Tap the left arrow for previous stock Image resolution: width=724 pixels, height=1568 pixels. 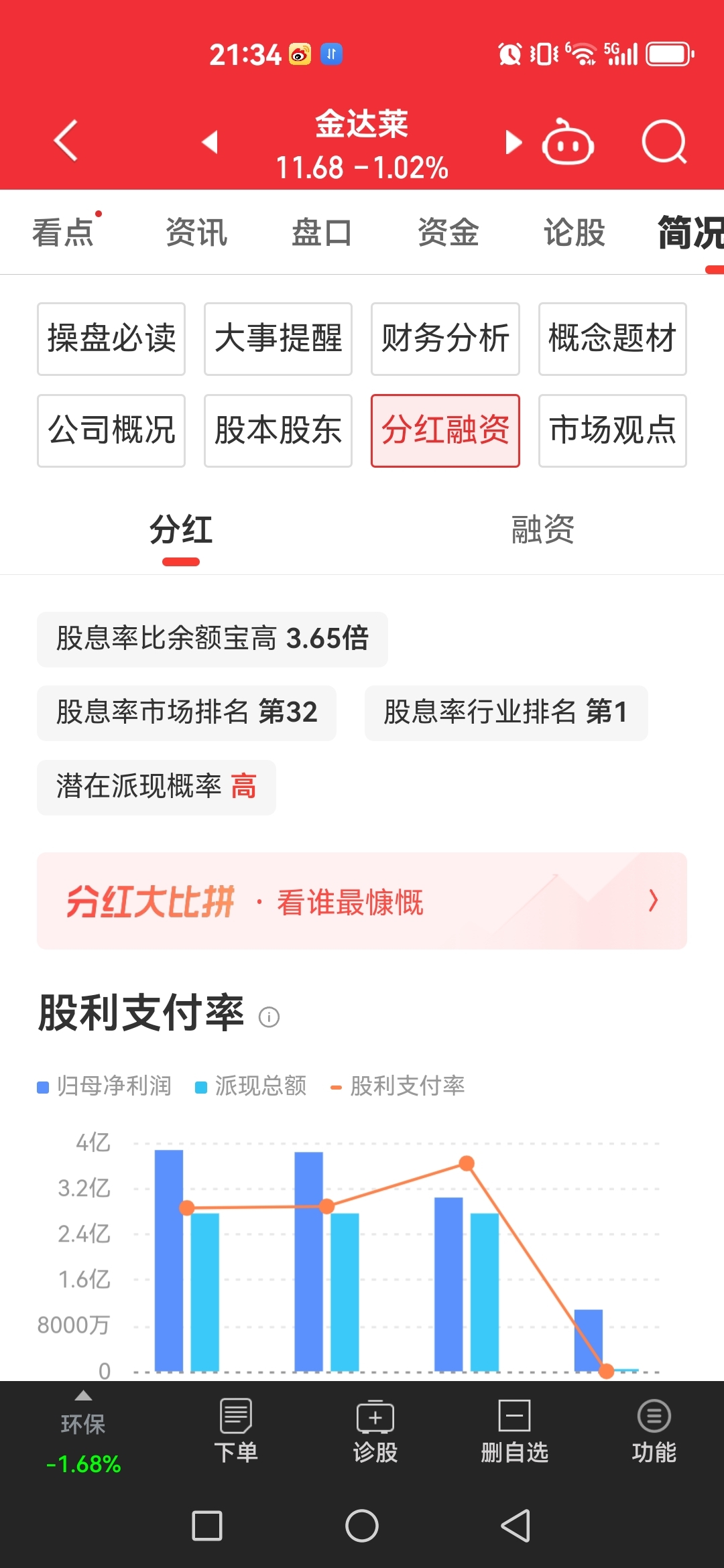coord(209,142)
